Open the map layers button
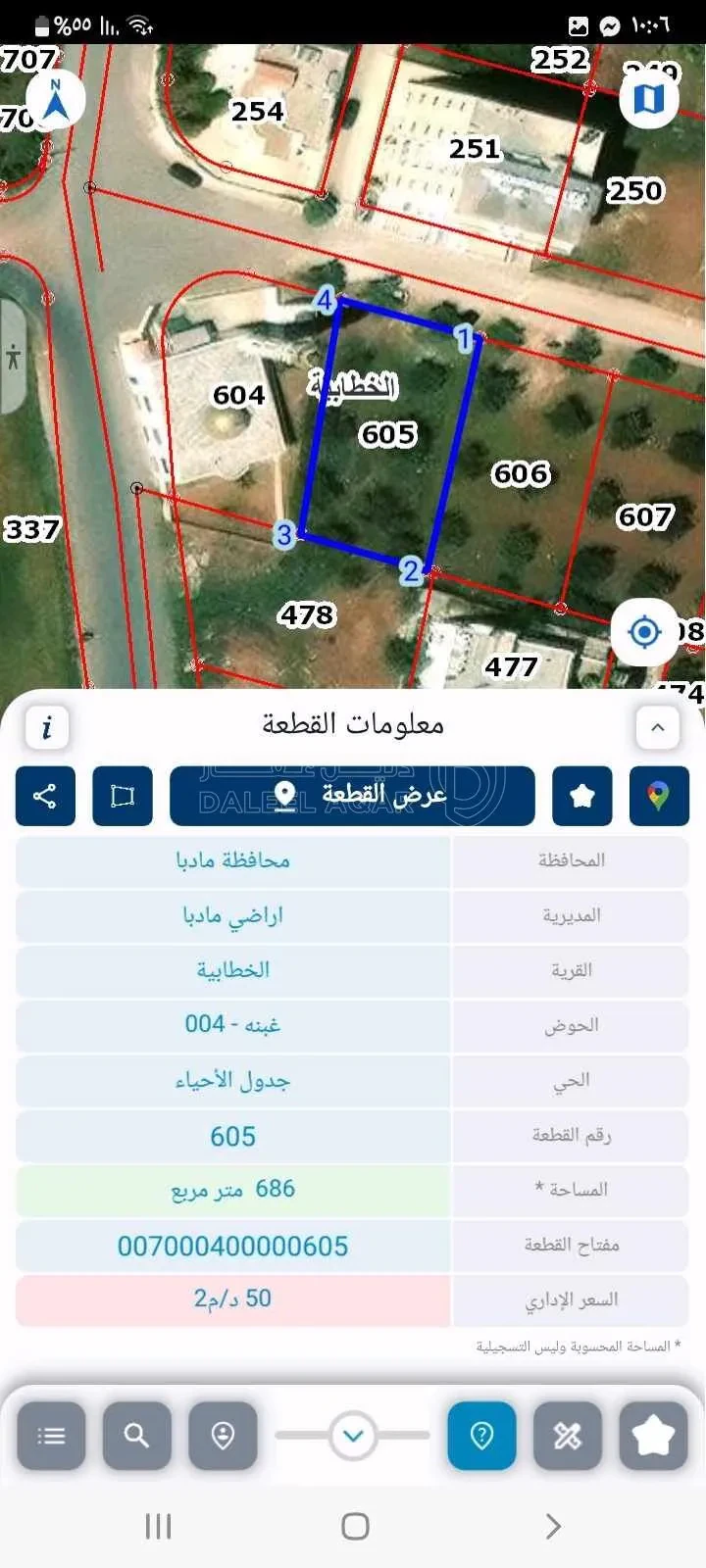706x1568 pixels. click(x=649, y=99)
